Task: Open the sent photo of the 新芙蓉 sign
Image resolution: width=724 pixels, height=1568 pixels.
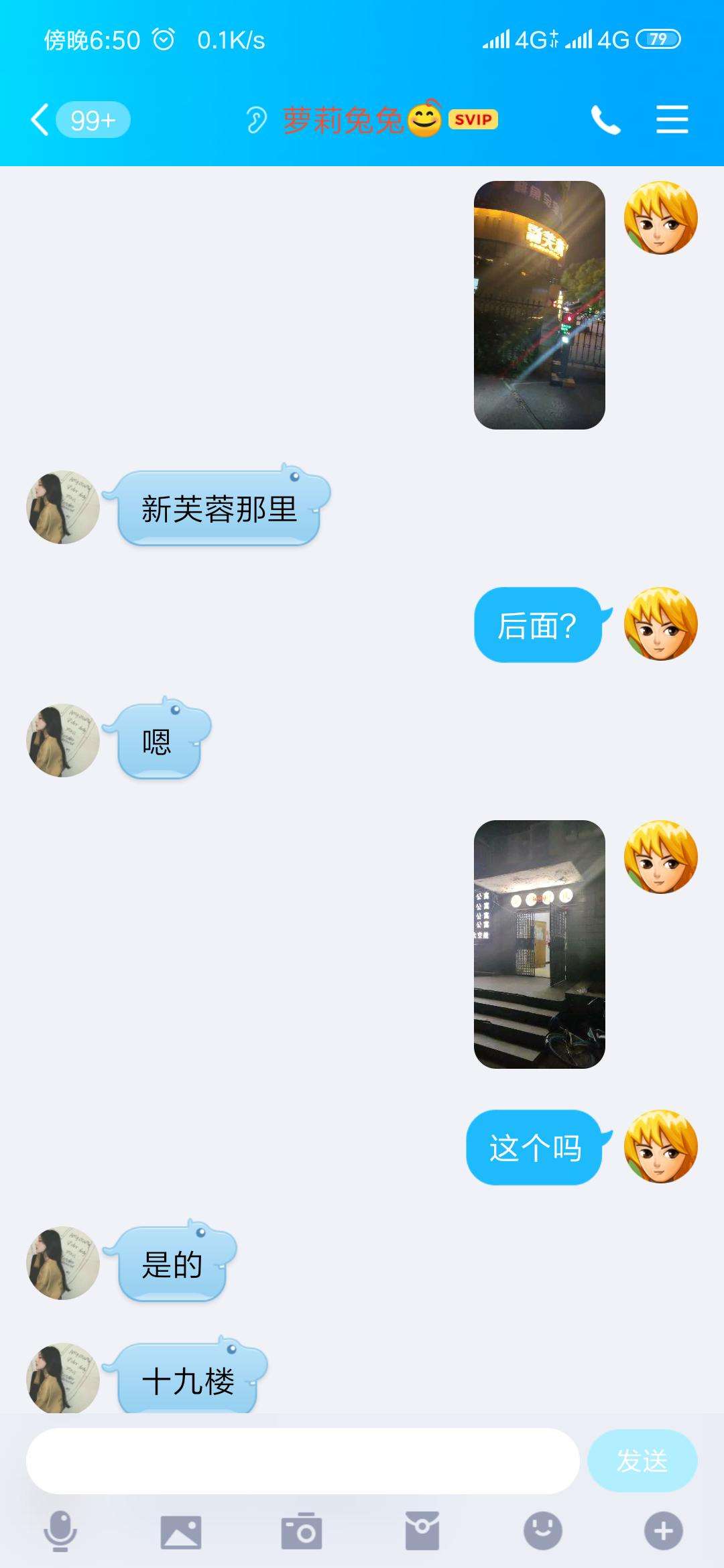Action: coord(539,305)
